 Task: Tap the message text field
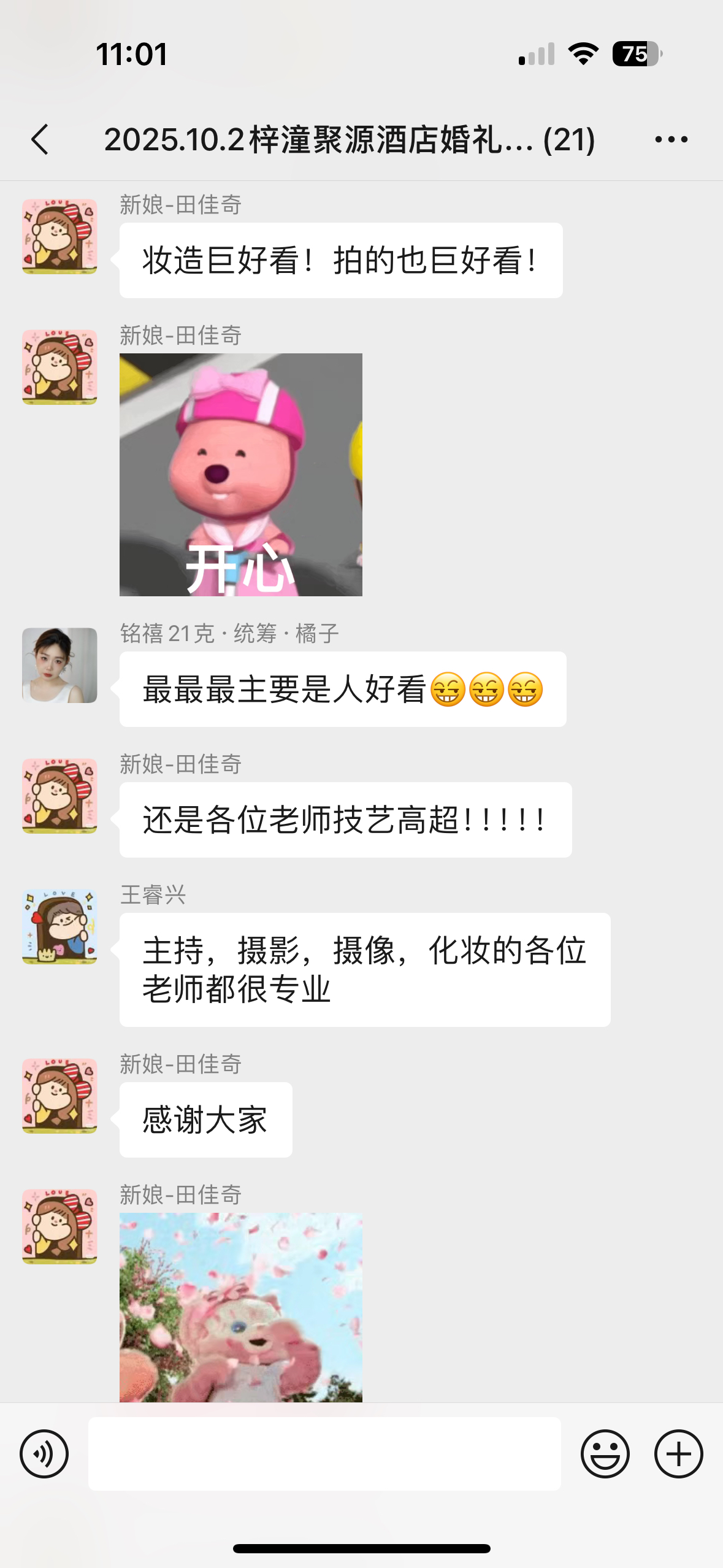324,1453
